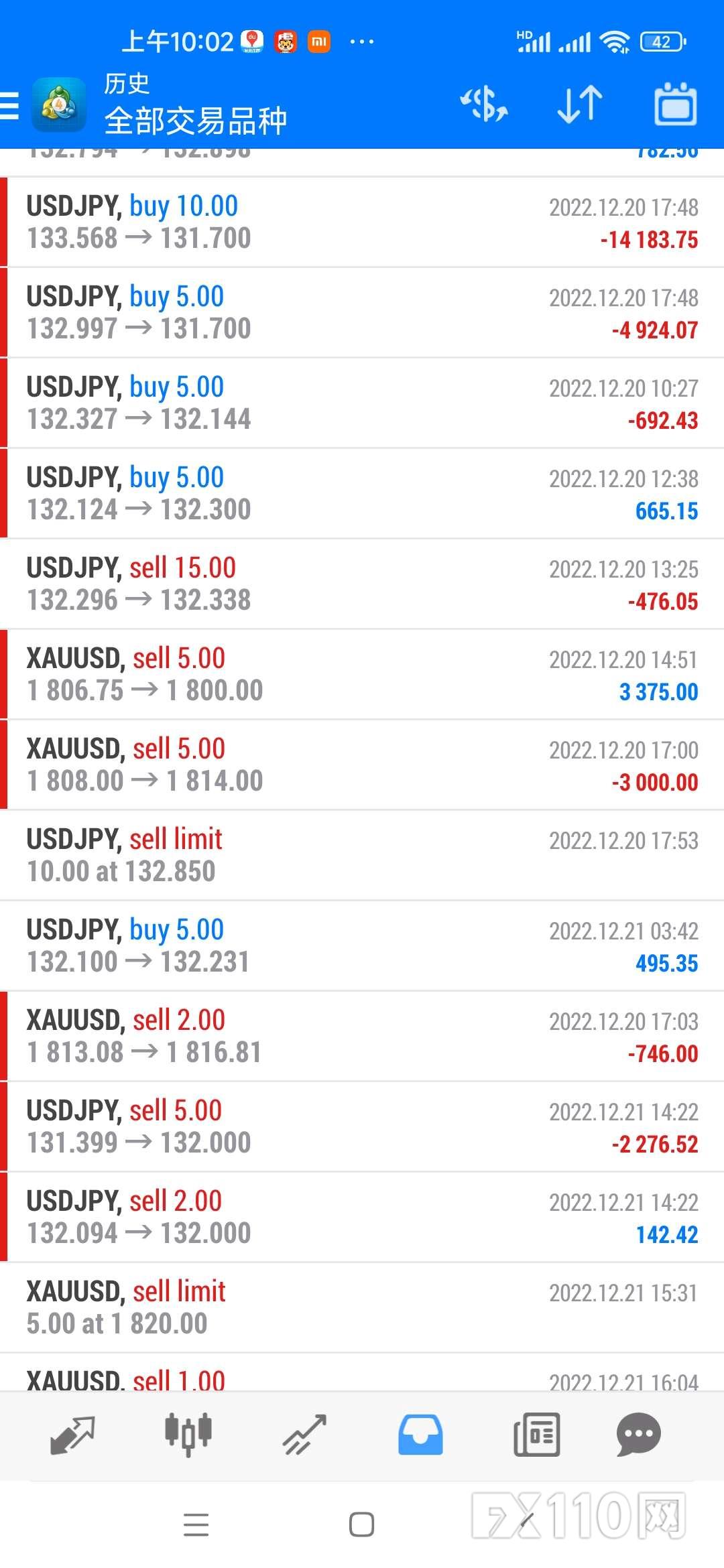
Task: Open the Chat messages tab
Action: [638, 1435]
